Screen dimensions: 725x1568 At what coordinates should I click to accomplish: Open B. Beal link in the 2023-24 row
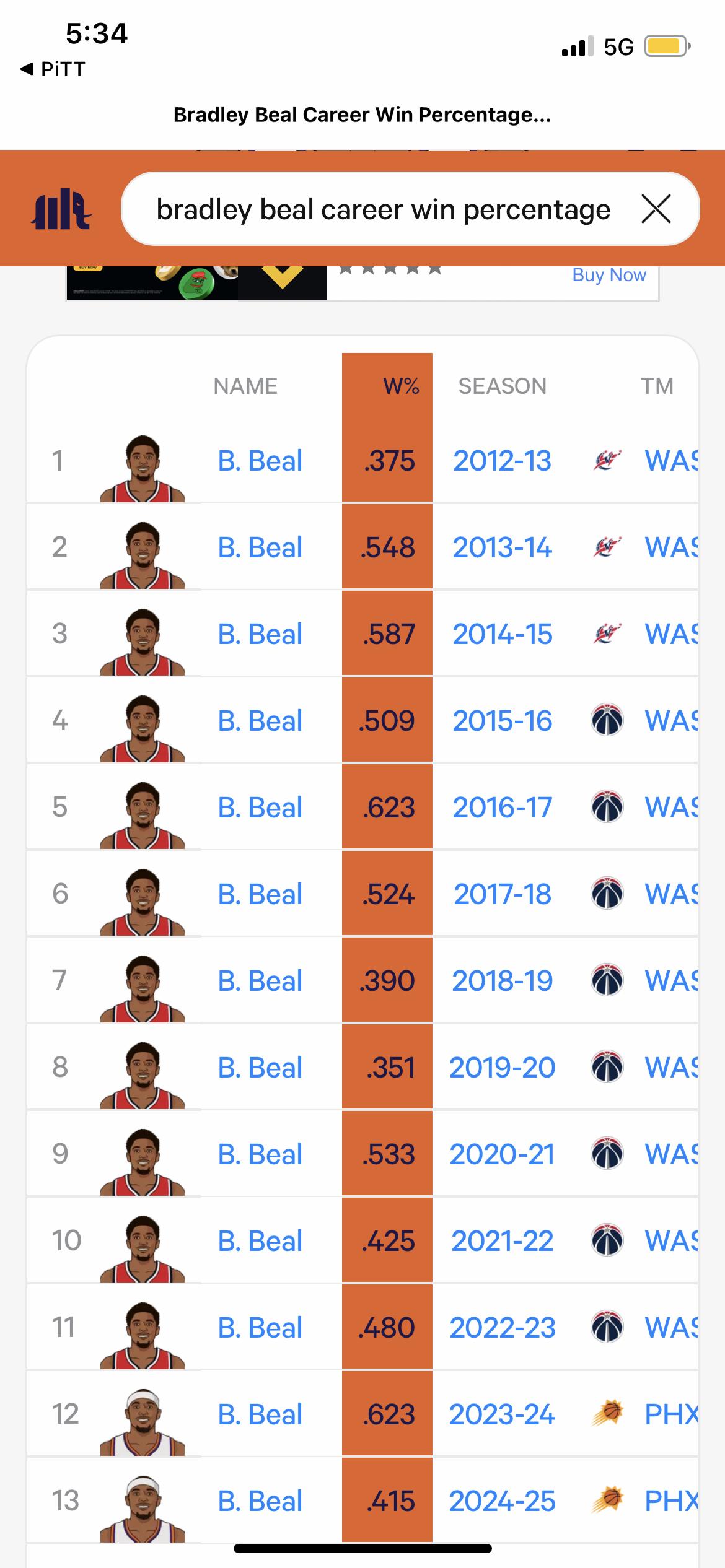coord(260,1414)
